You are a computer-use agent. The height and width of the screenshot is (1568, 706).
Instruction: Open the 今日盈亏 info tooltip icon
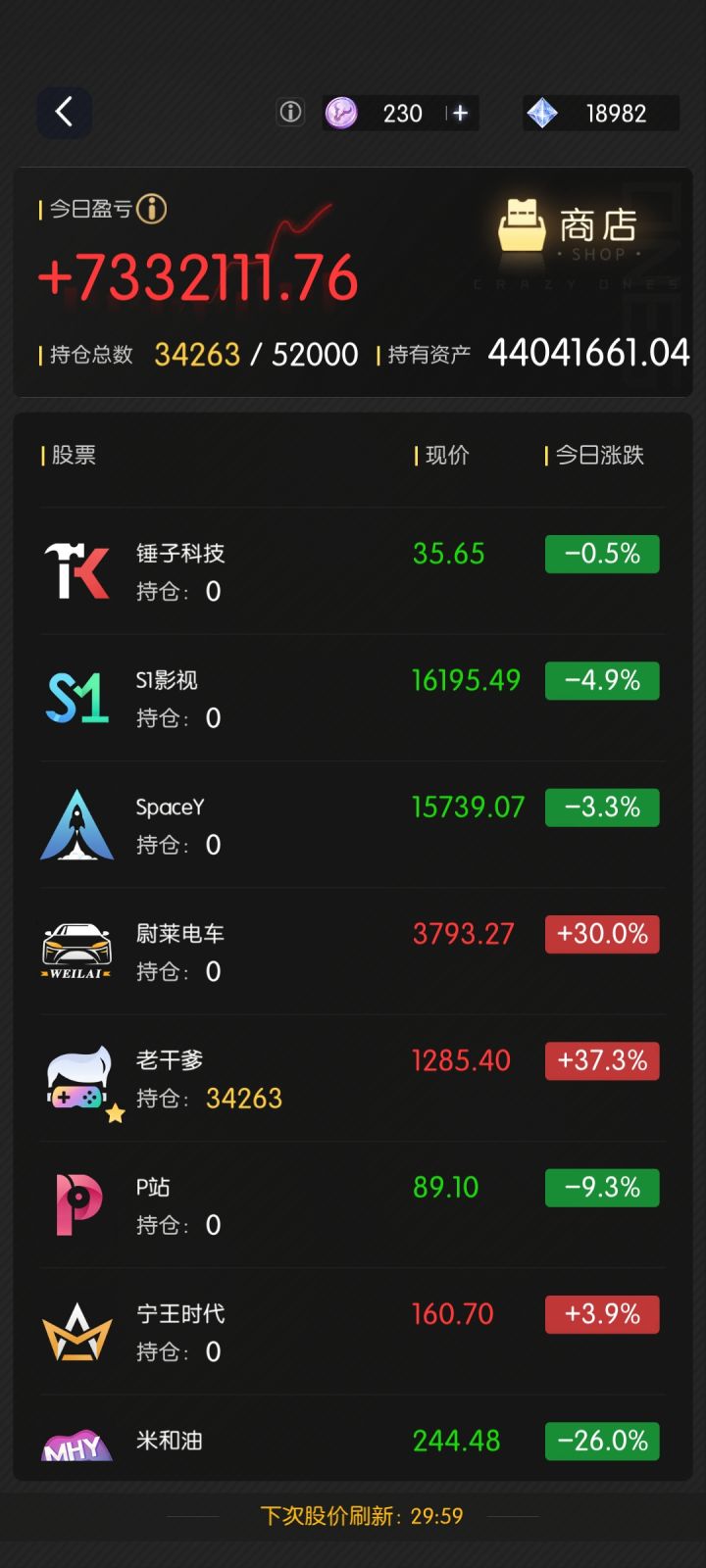click(x=152, y=208)
